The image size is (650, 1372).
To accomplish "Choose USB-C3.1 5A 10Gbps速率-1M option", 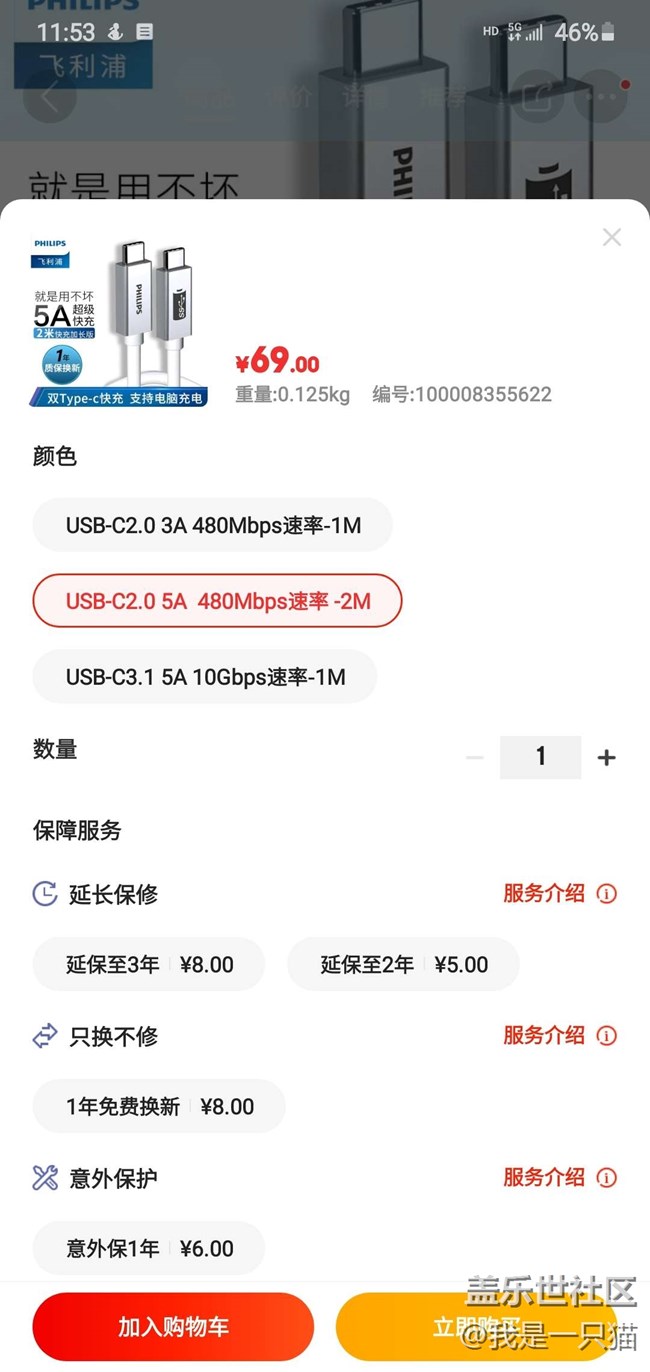I will point(205,677).
